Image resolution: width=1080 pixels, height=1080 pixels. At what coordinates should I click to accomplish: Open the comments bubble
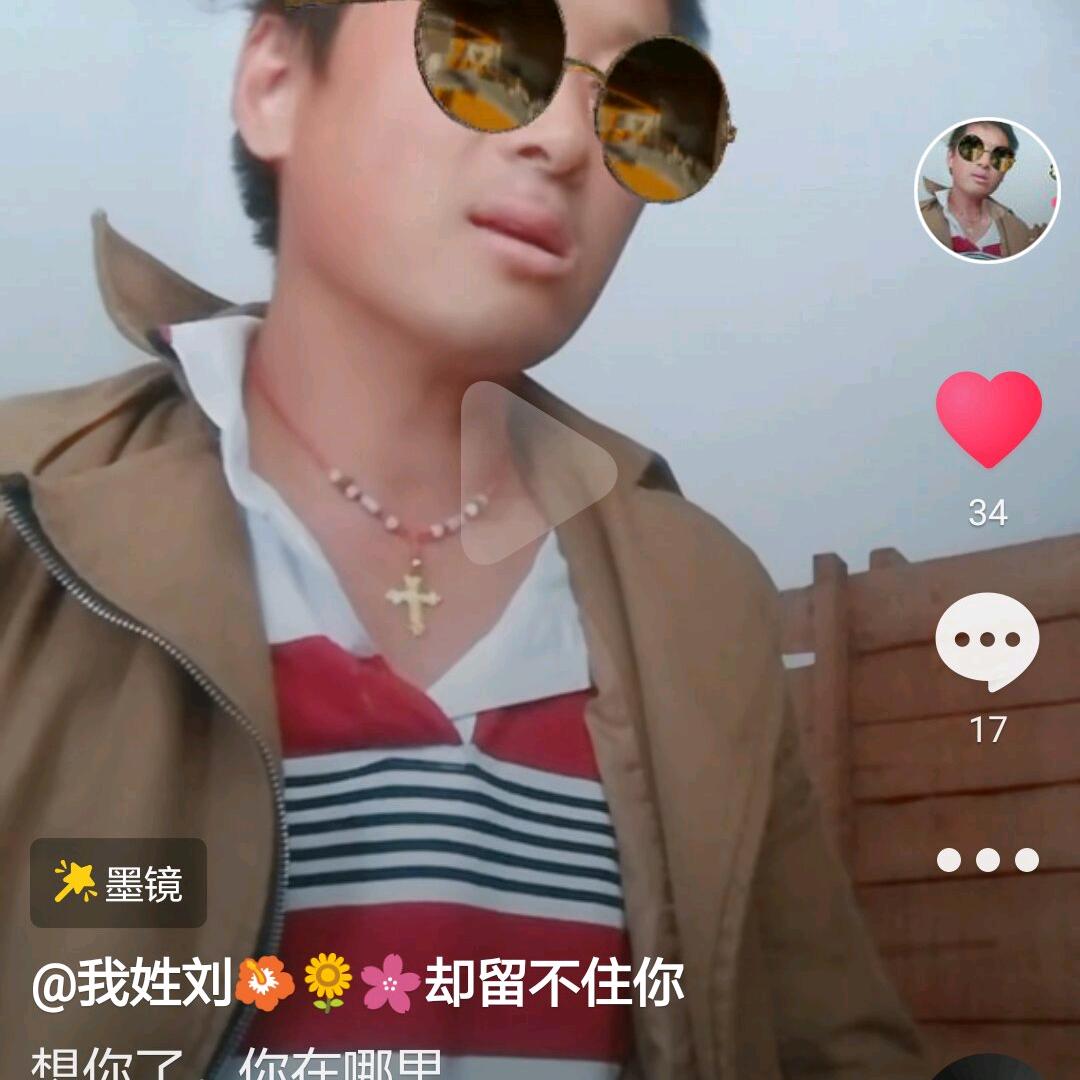987,641
